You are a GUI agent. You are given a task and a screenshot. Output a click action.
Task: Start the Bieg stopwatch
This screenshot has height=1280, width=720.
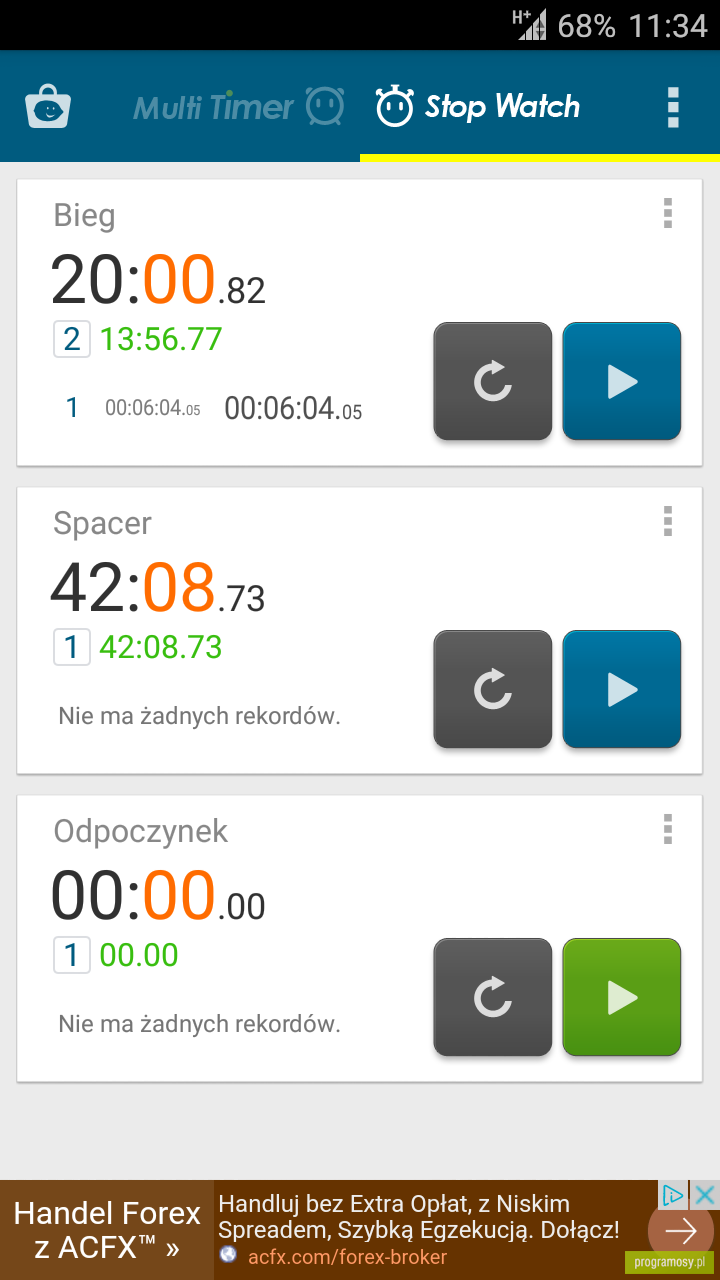tap(622, 381)
